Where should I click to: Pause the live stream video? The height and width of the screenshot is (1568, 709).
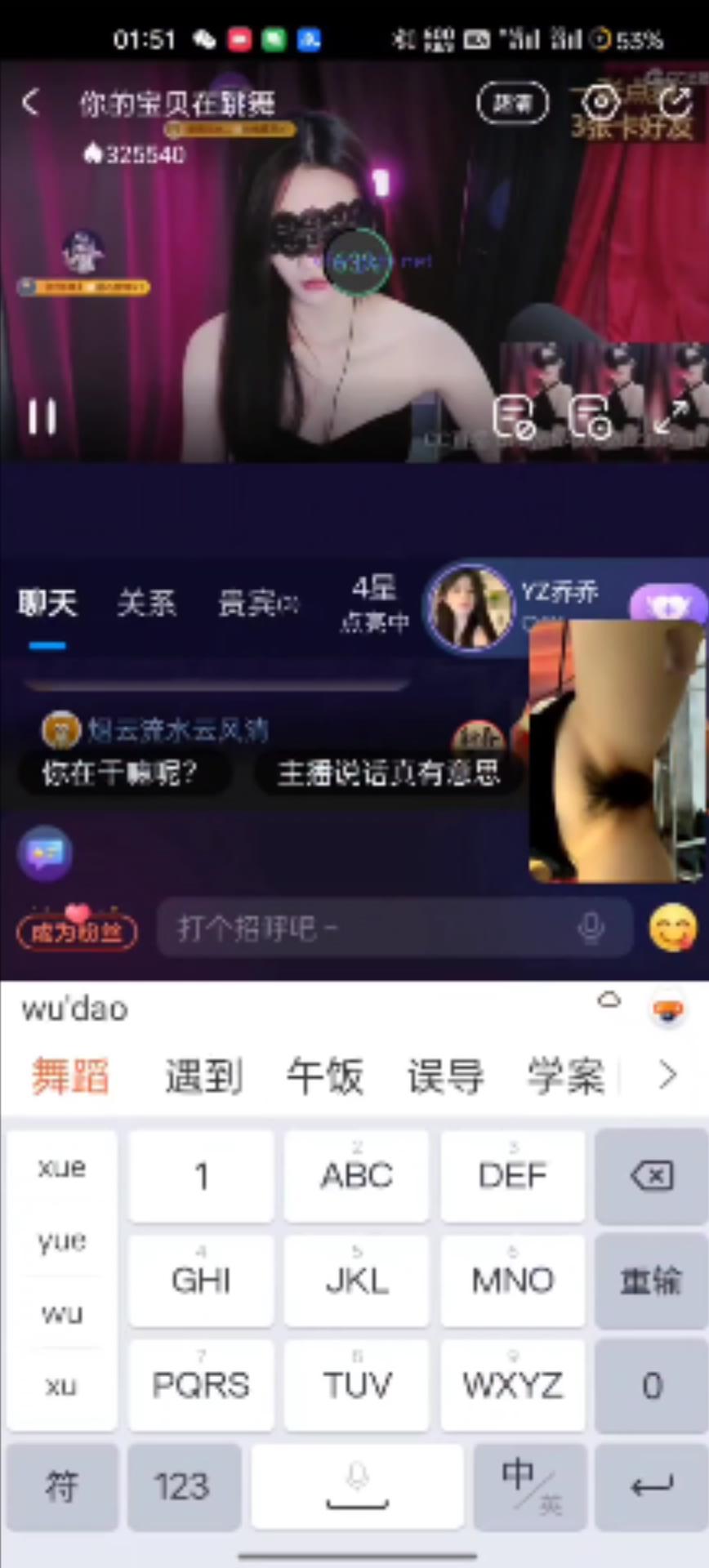point(42,416)
